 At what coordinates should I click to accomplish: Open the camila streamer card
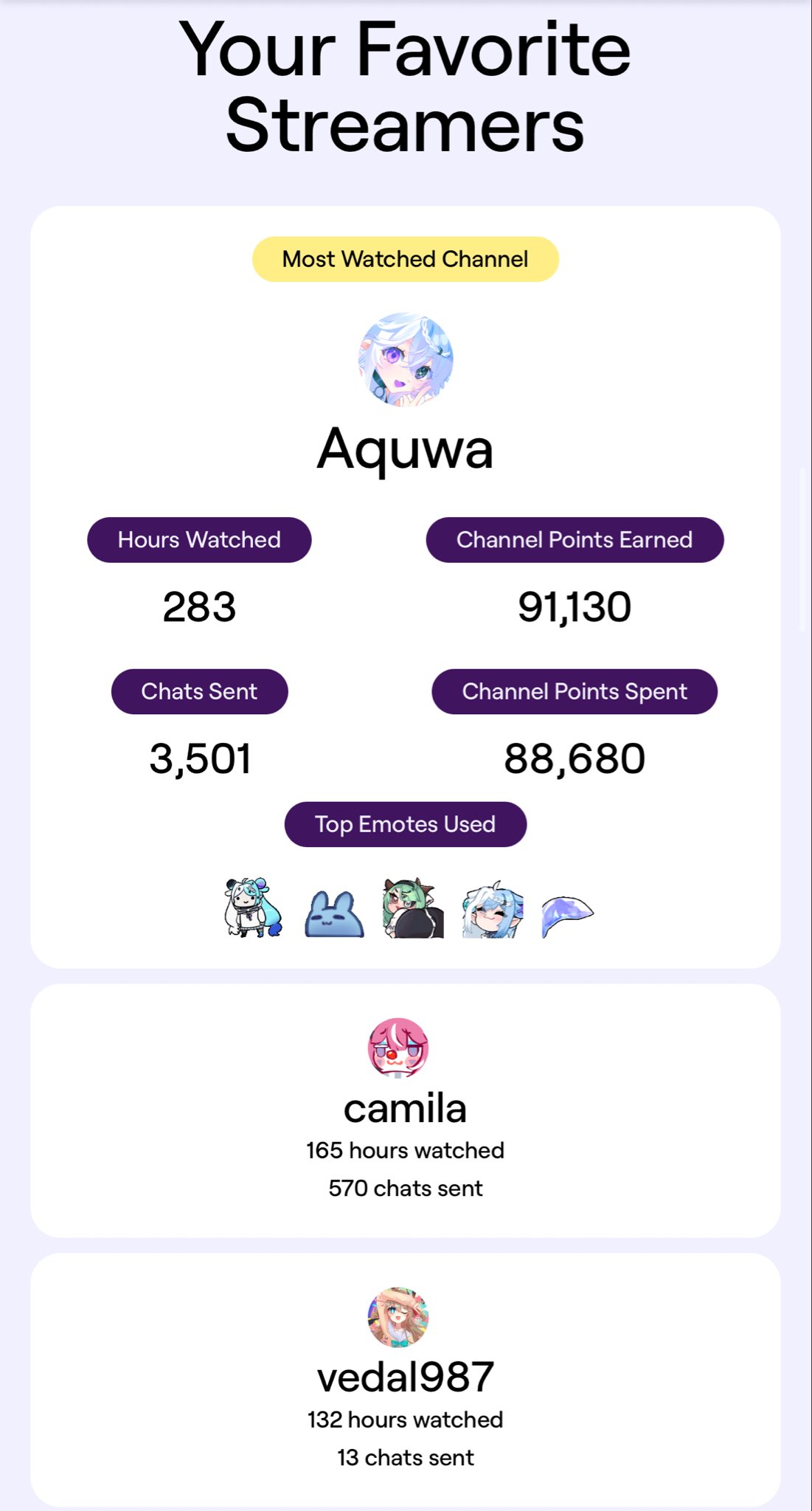[x=405, y=1110]
